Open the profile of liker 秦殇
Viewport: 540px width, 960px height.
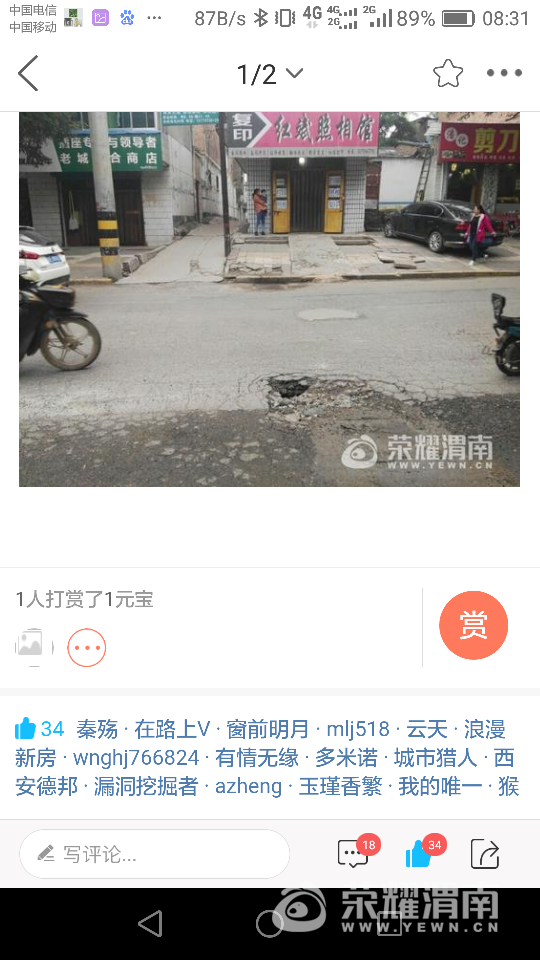(x=97, y=729)
